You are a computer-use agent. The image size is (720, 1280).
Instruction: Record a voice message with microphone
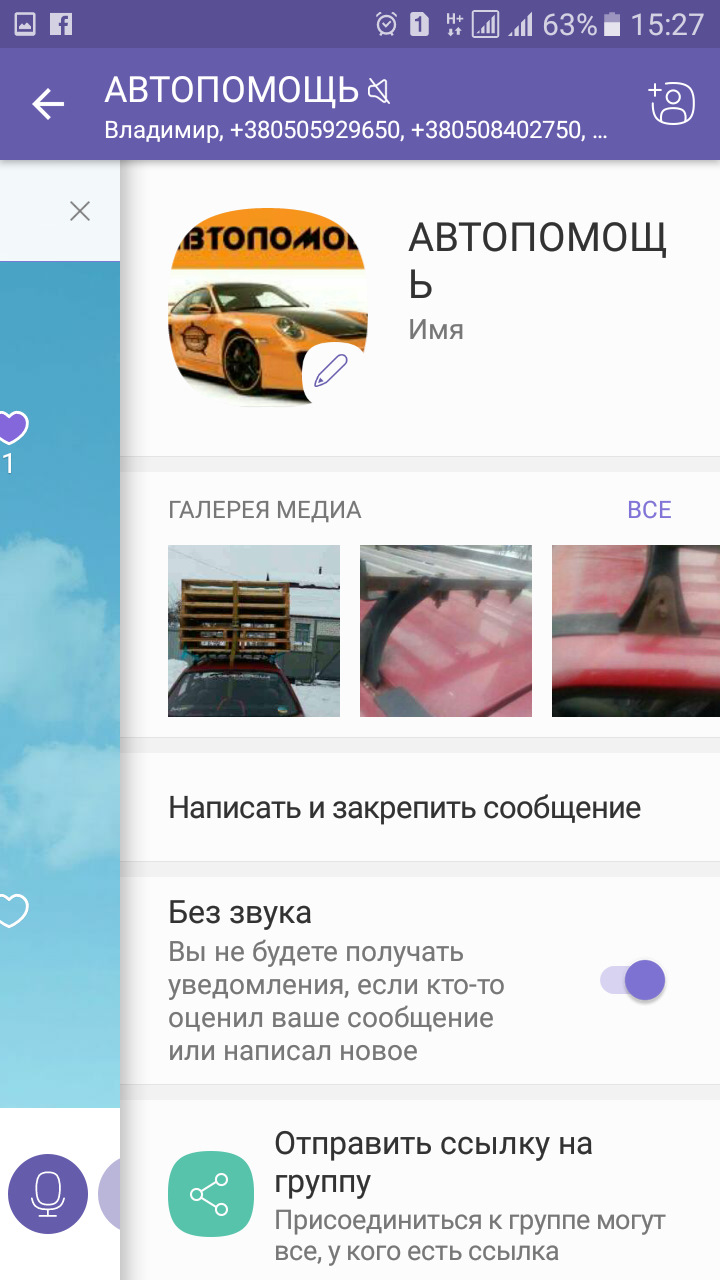47,1195
